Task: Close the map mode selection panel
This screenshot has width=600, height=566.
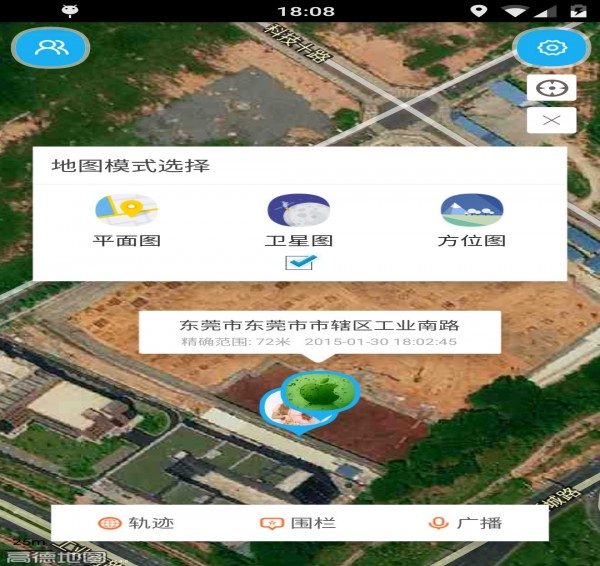Action: tap(551, 120)
